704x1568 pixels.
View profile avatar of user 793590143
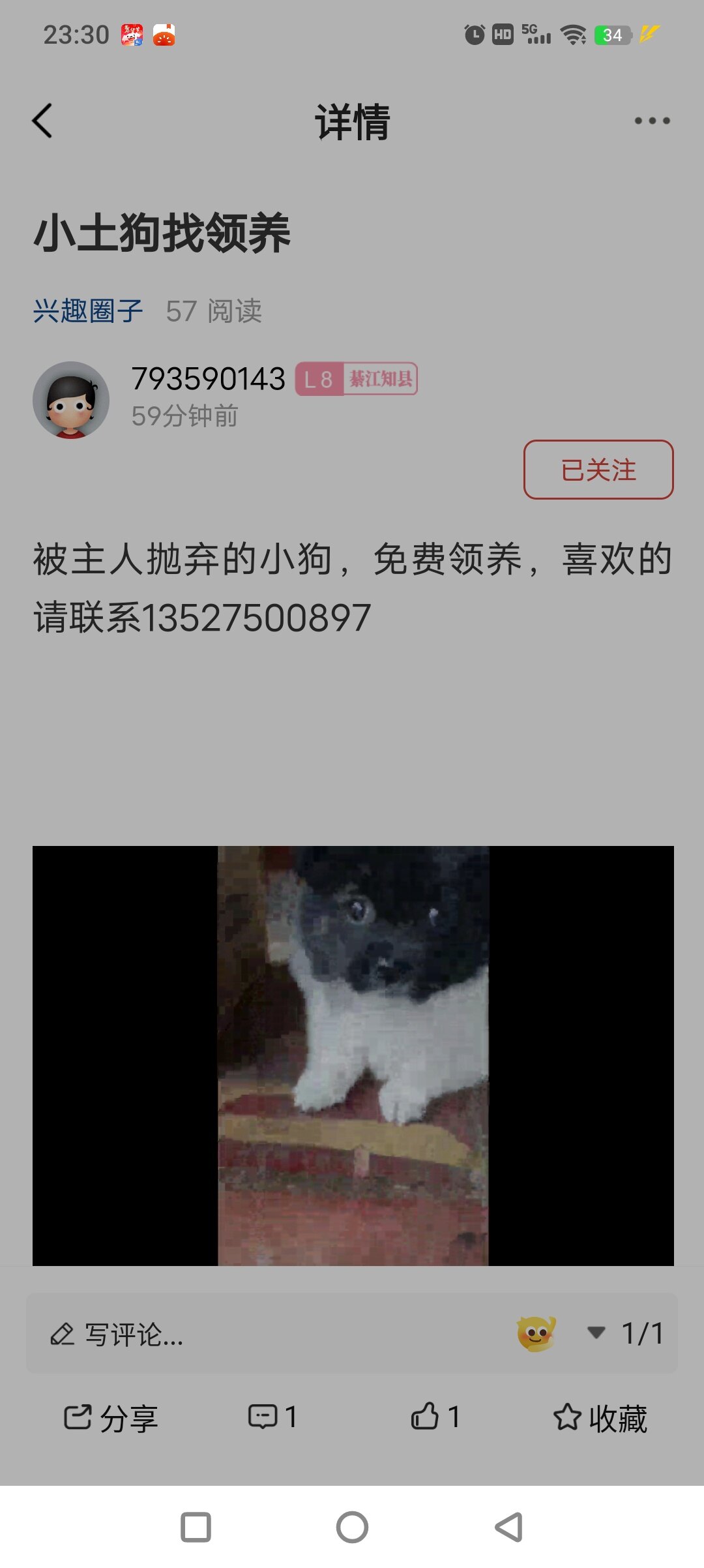pos(71,400)
